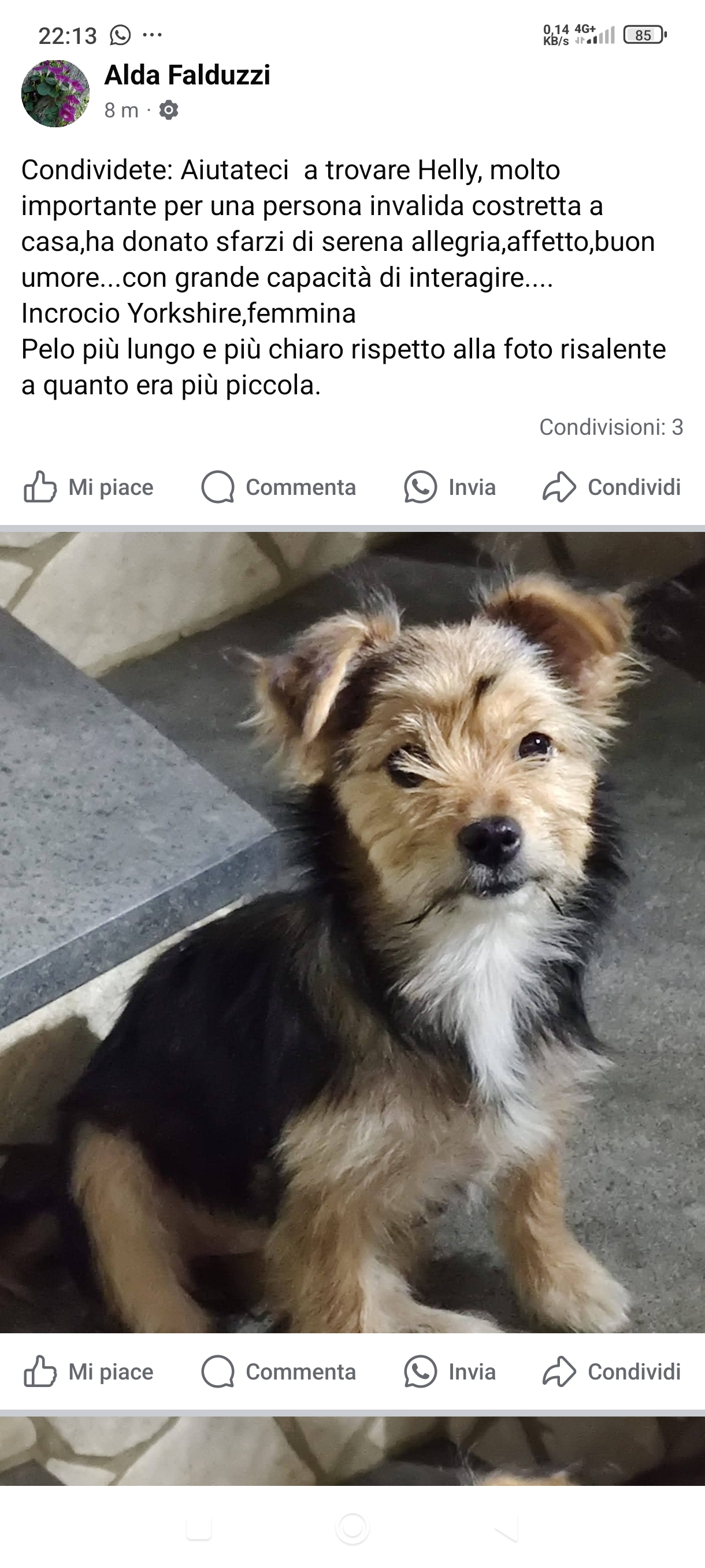Tap Condividi under the dog photo
Screen dimensions: 705x1568
[611, 1371]
